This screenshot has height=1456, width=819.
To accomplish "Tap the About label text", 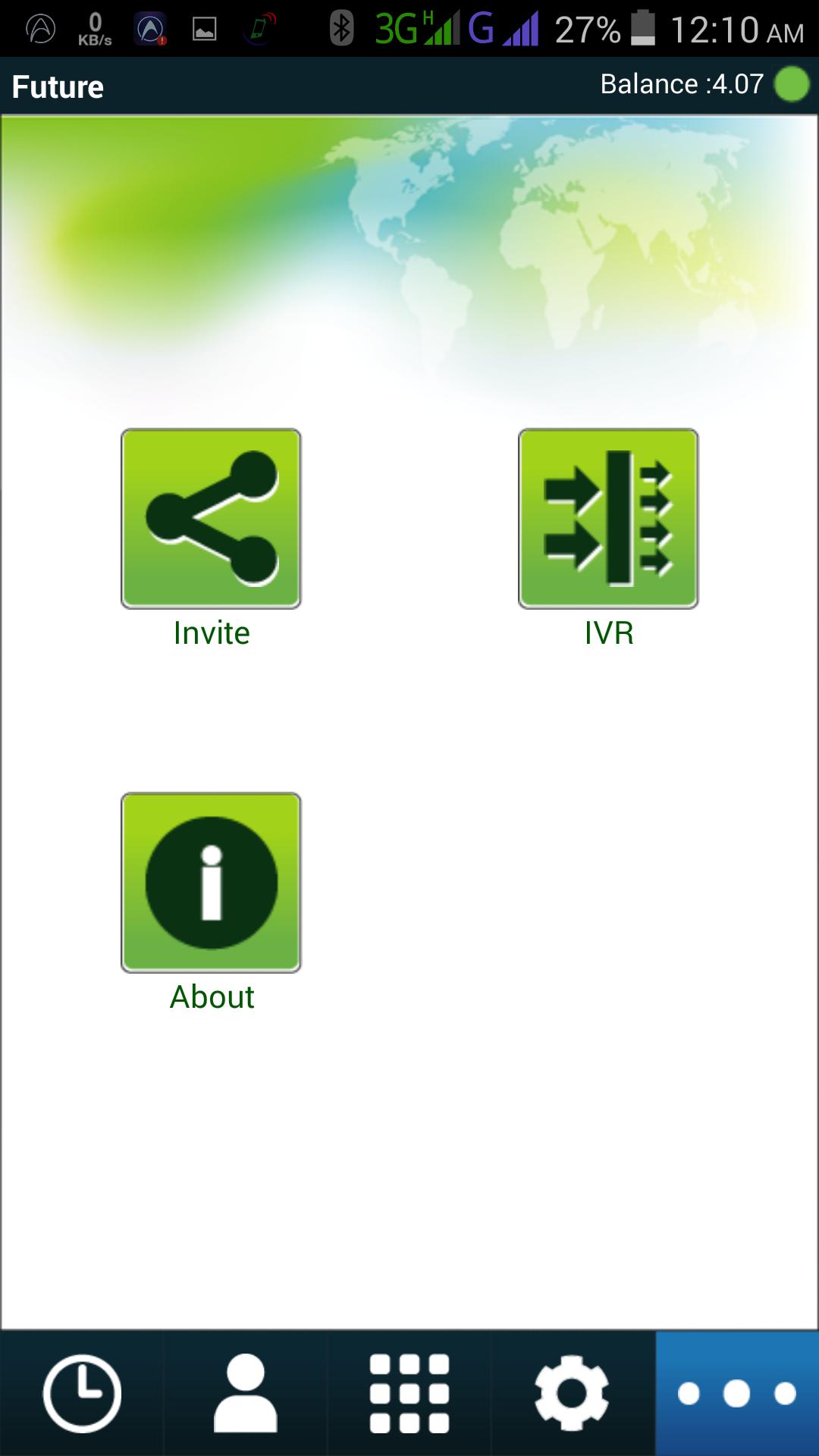I will point(212,997).
